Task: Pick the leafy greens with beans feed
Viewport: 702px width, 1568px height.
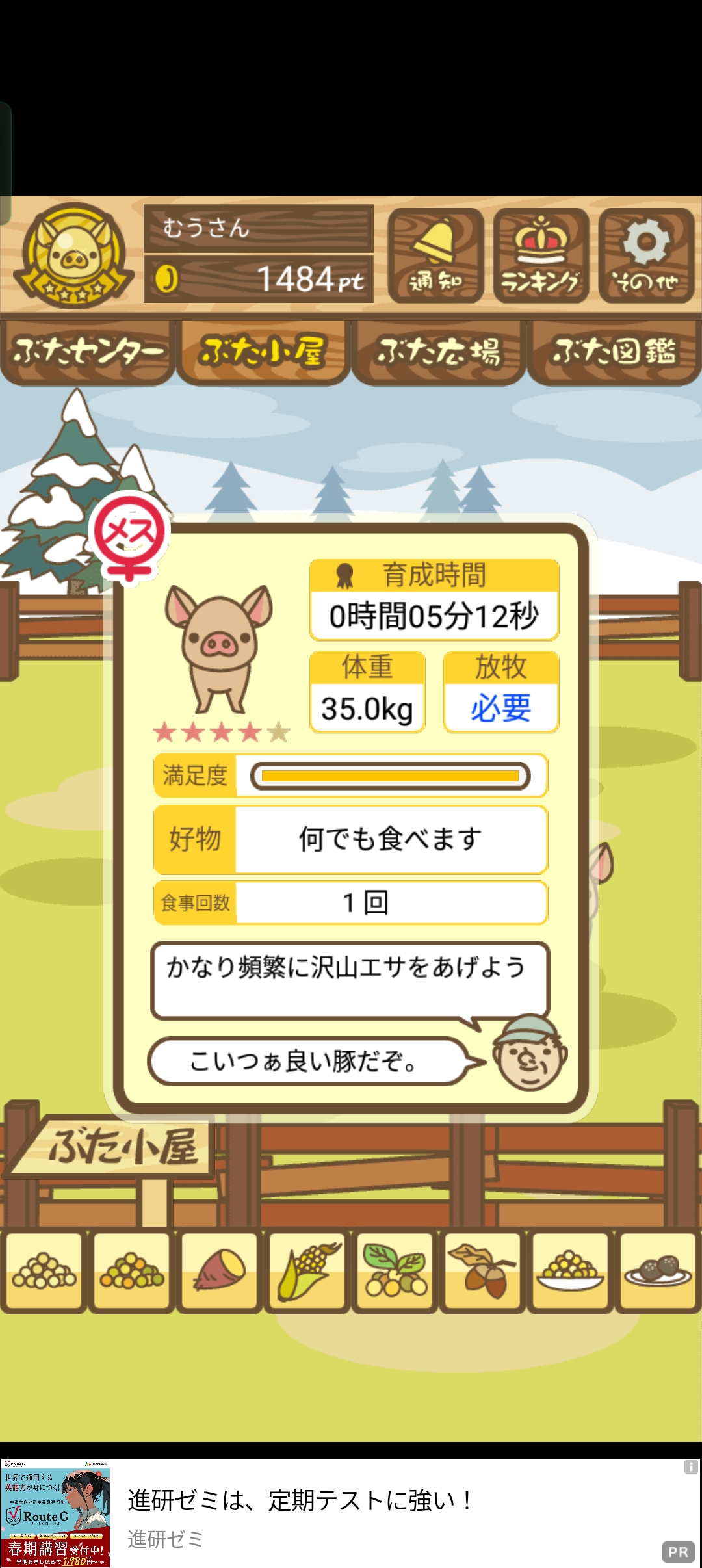Action: pos(395,1271)
